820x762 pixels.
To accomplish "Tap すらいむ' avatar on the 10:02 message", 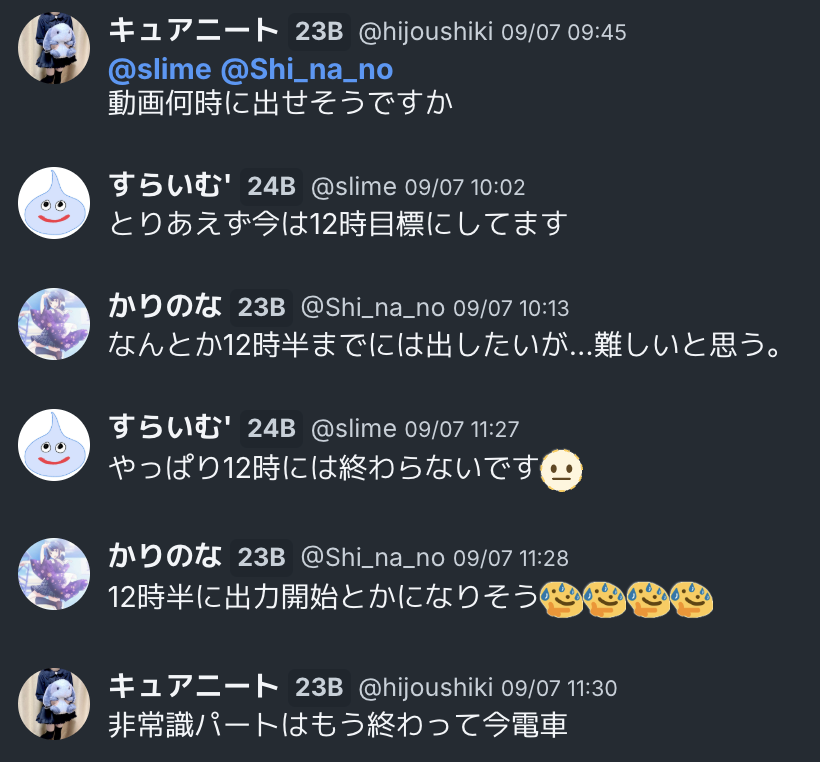I will pos(55,203).
